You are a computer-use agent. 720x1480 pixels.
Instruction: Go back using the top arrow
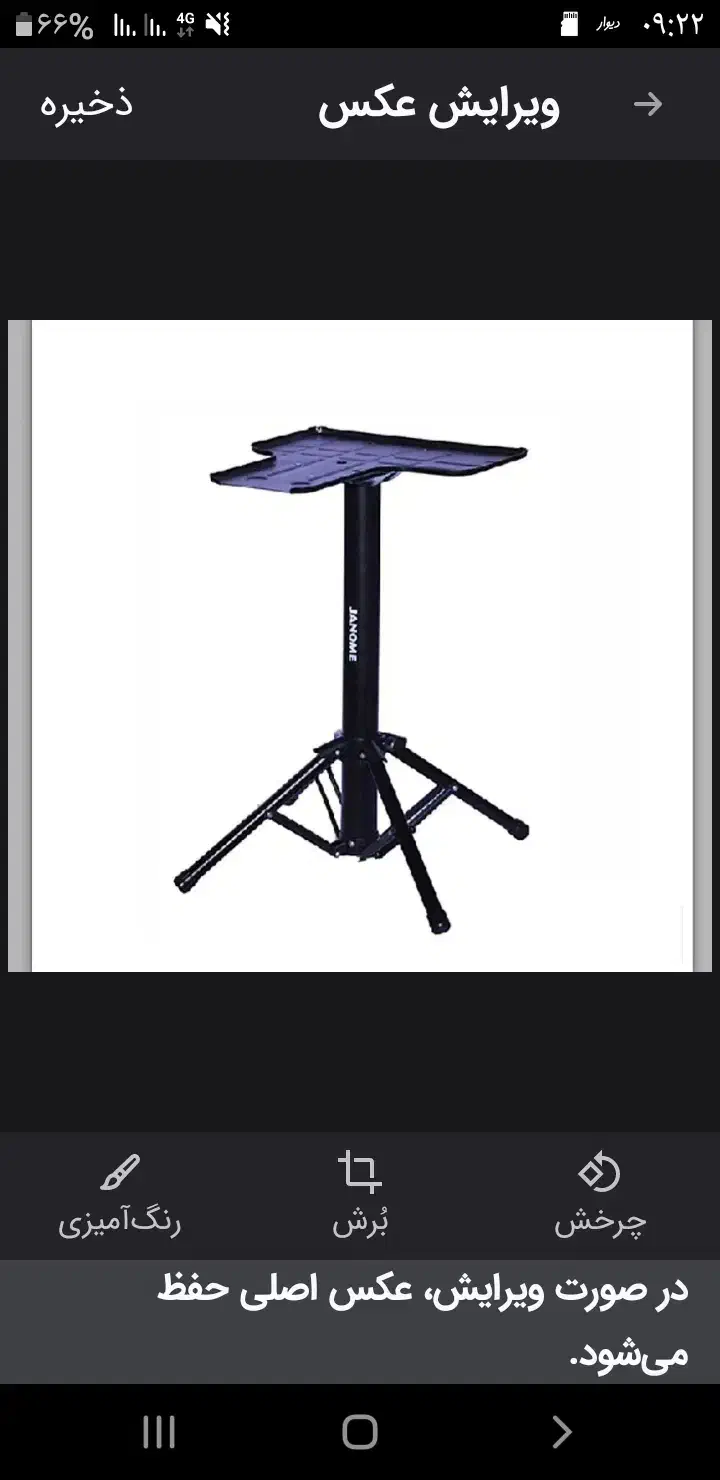[648, 104]
